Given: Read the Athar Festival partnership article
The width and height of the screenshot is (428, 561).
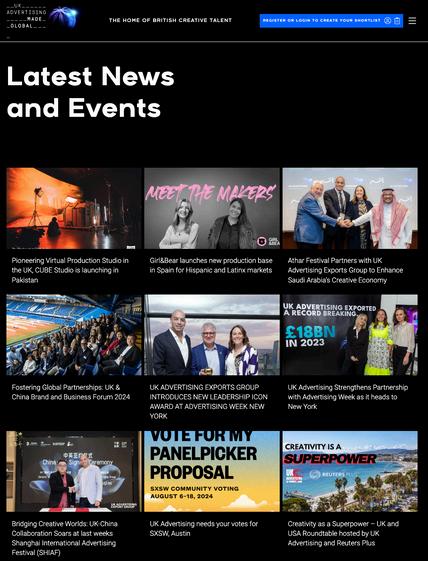Looking at the screenshot, I should (x=345, y=270).
